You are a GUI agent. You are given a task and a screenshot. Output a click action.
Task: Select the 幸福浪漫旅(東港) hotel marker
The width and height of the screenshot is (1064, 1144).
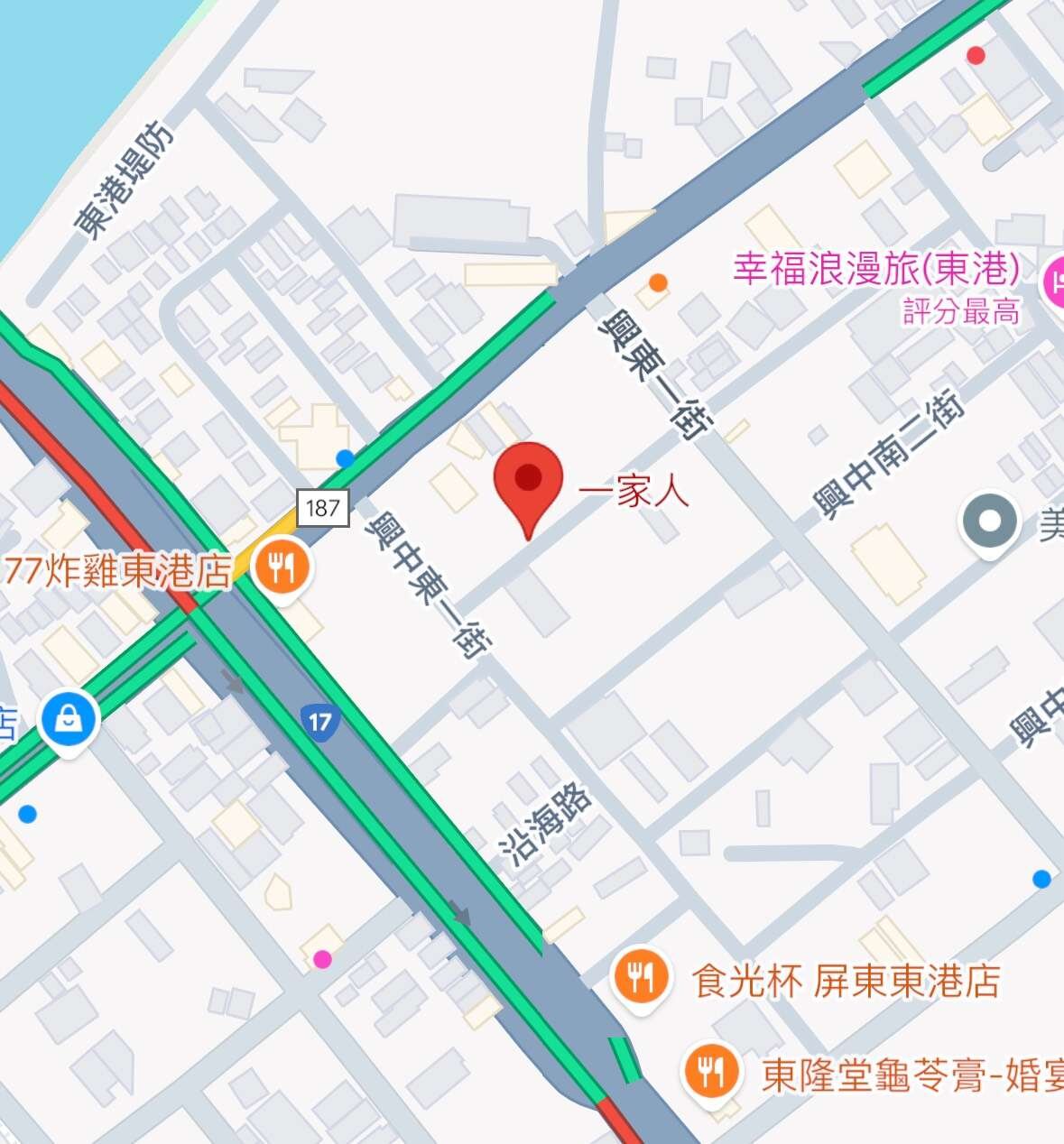coord(1053,282)
